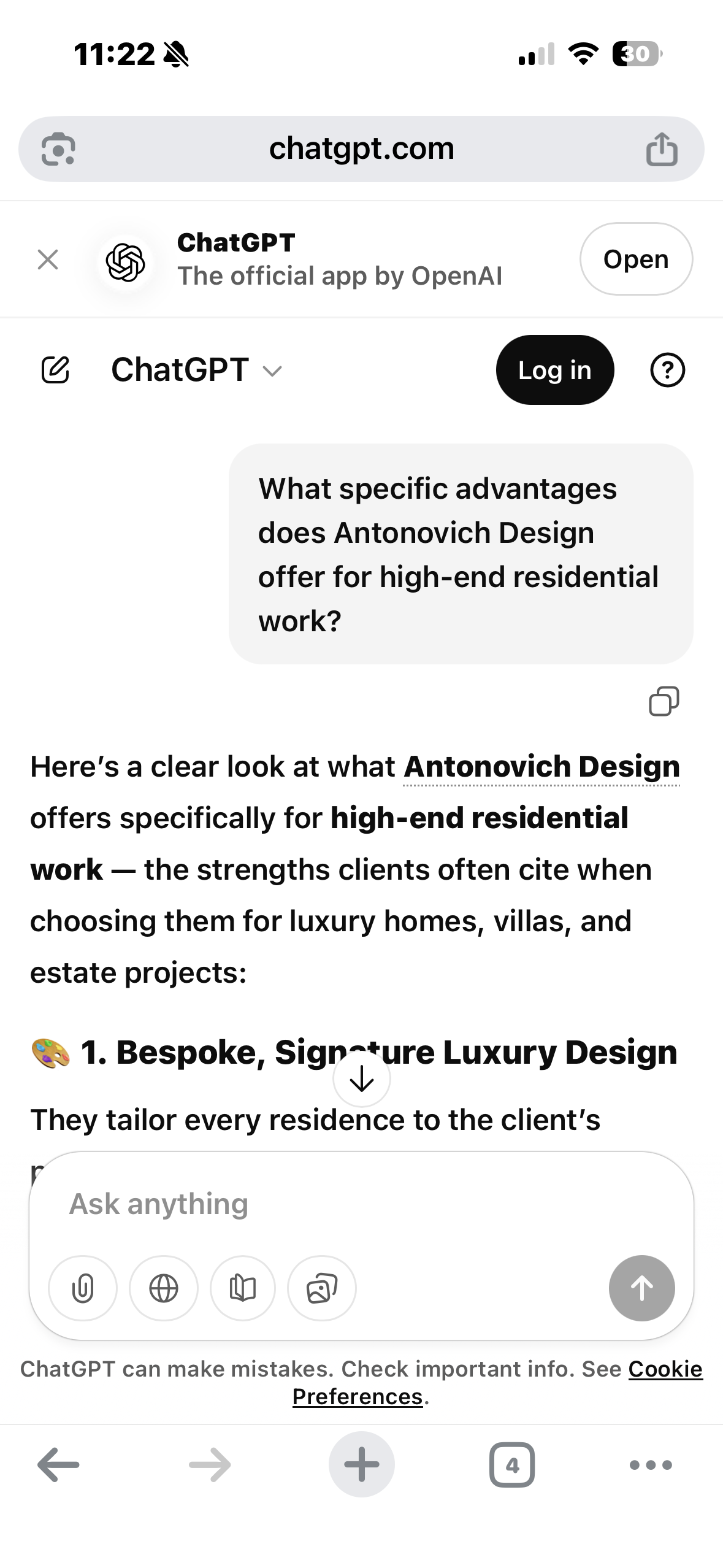Open the Antonovich Design underlined link
The image size is (723, 1568).
[x=541, y=767]
